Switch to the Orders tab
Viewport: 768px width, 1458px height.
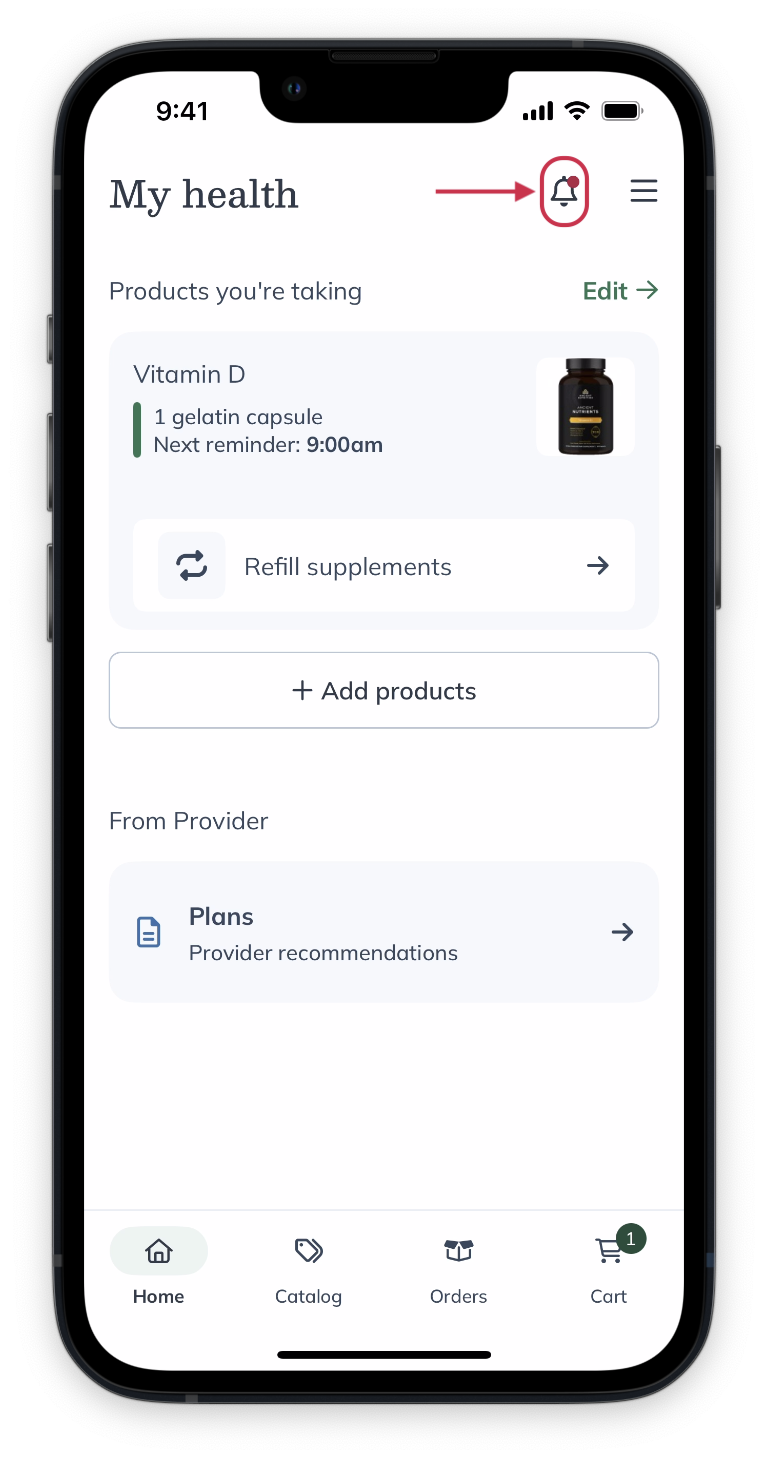point(459,1267)
